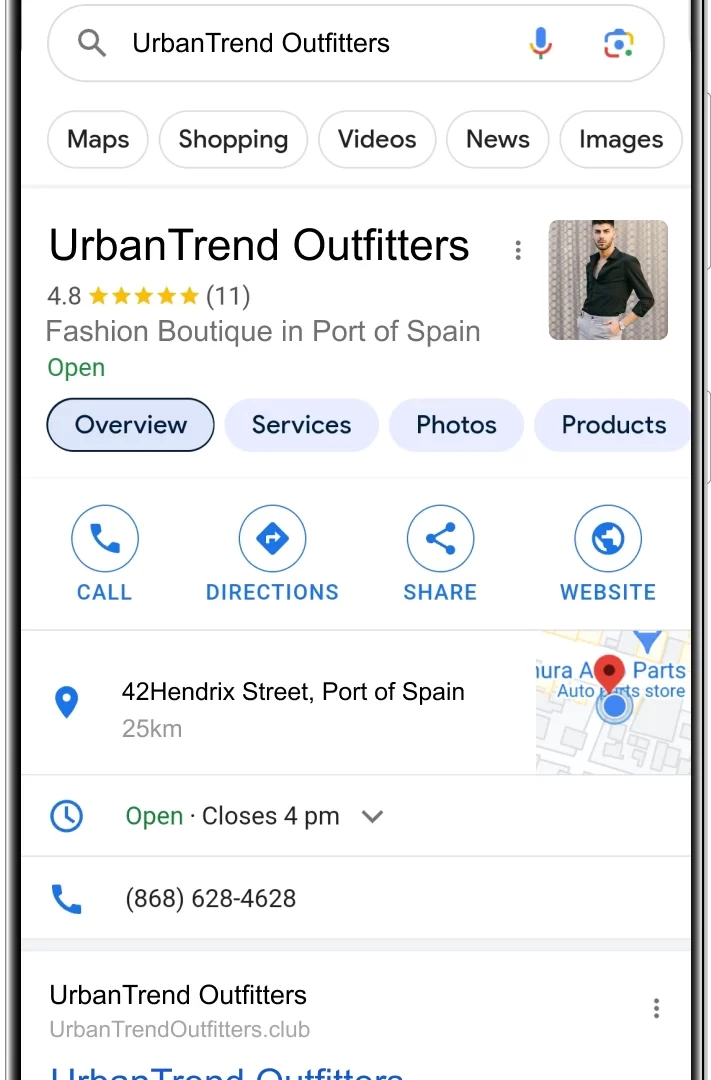Expand the opening hours
711x1080 pixels.
click(372, 816)
